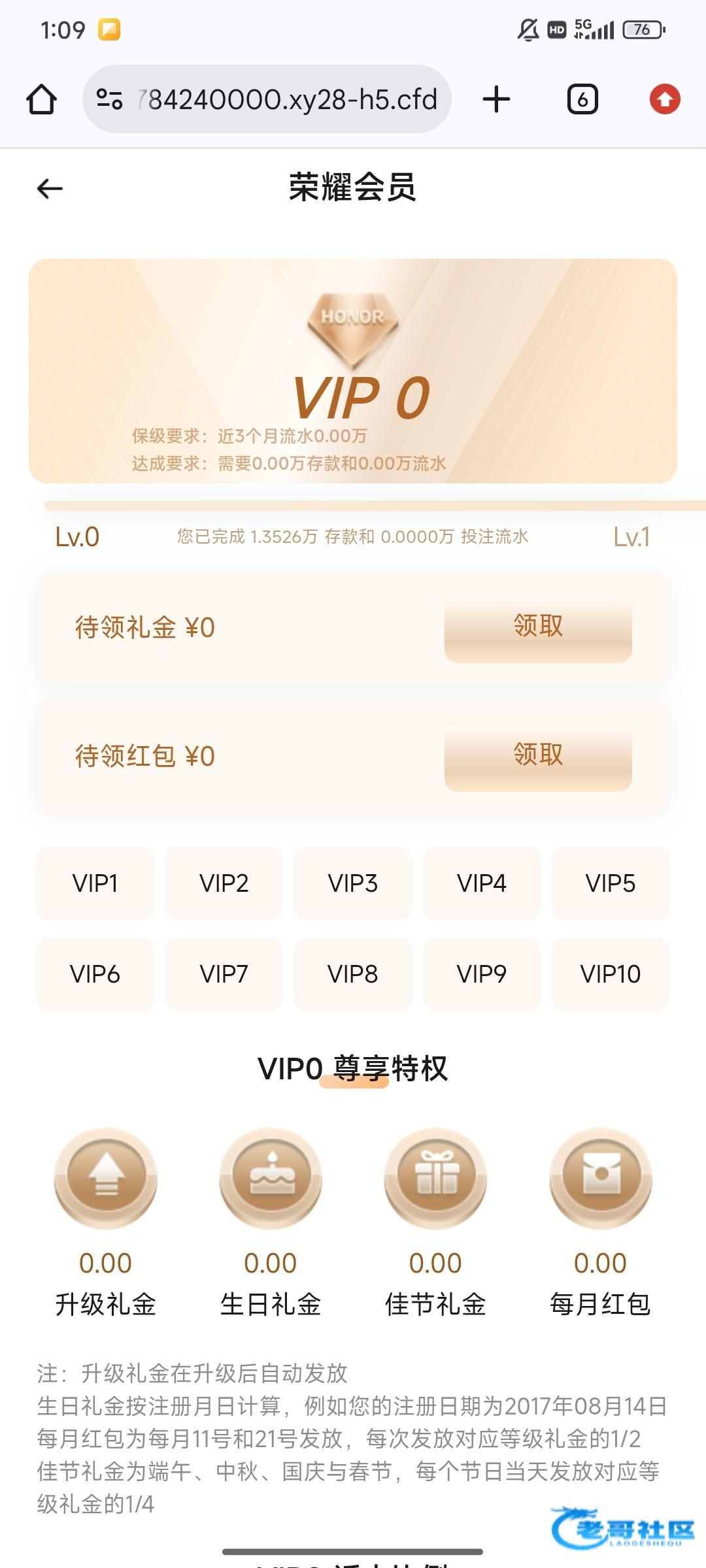This screenshot has width=706, height=1568.
Task: Select the VIP10 tier
Action: click(611, 974)
